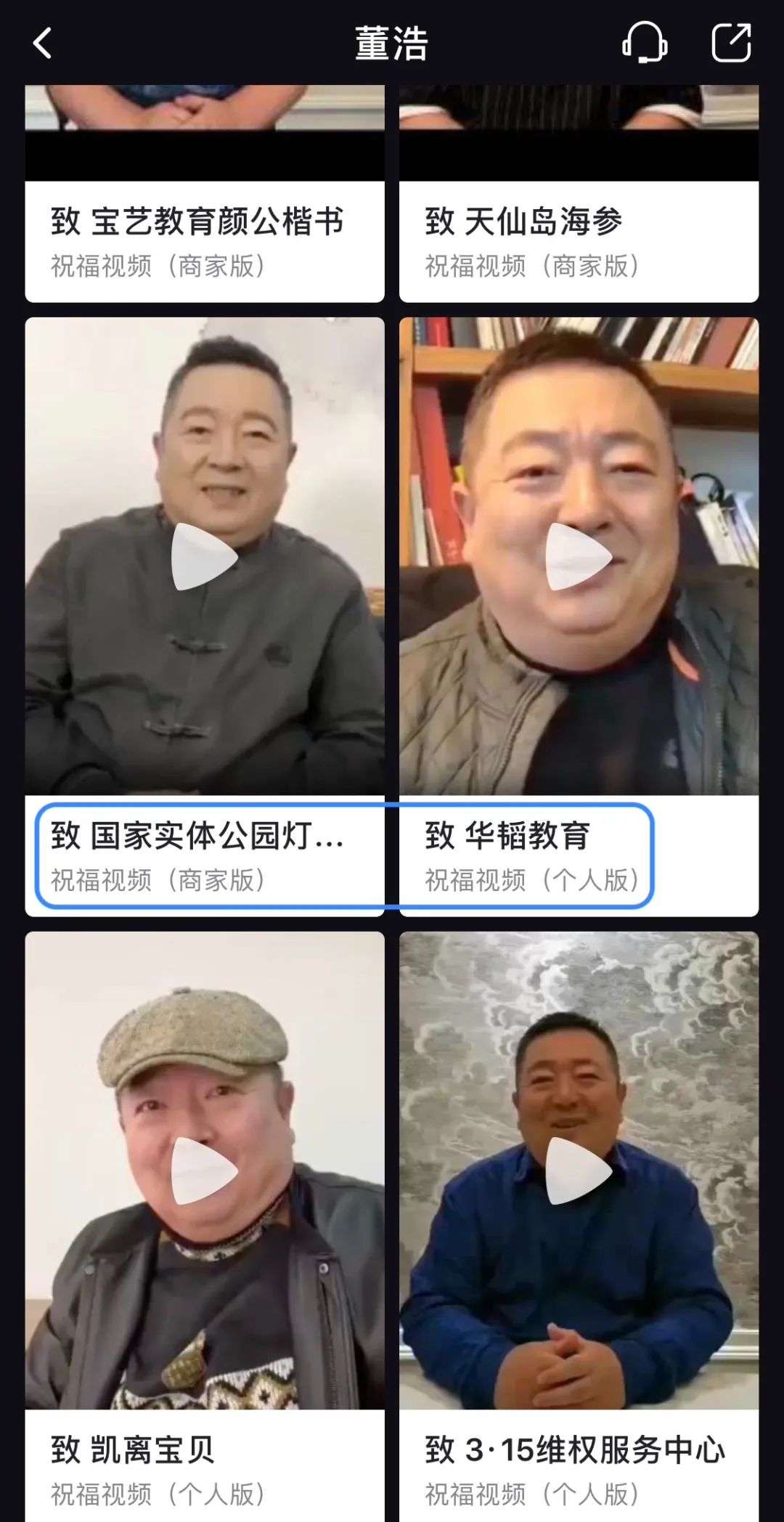Play the 致 华韬教育 blessing video
The image size is (784, 1522).
[579, 557]
